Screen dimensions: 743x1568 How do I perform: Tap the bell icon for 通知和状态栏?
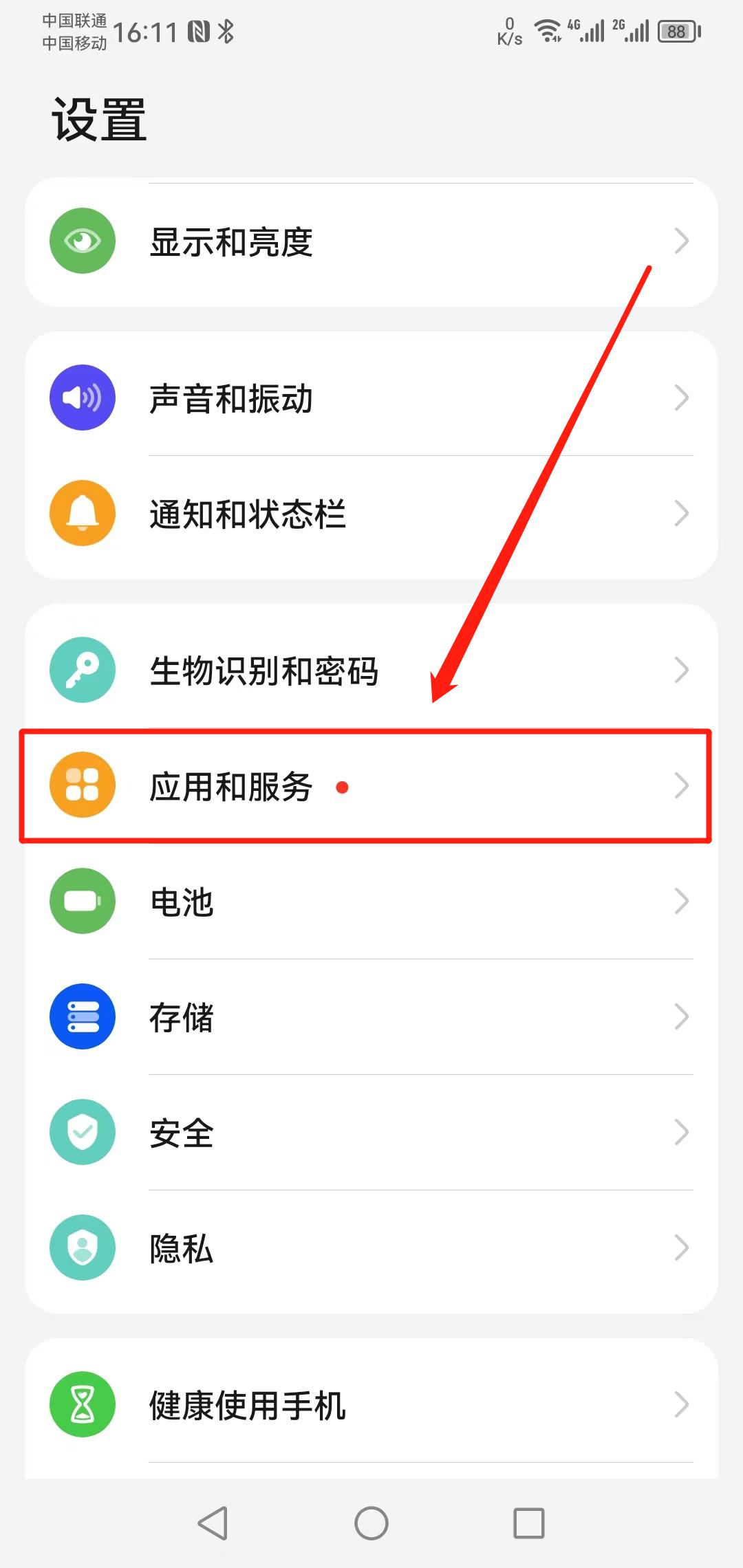(82, 514)
